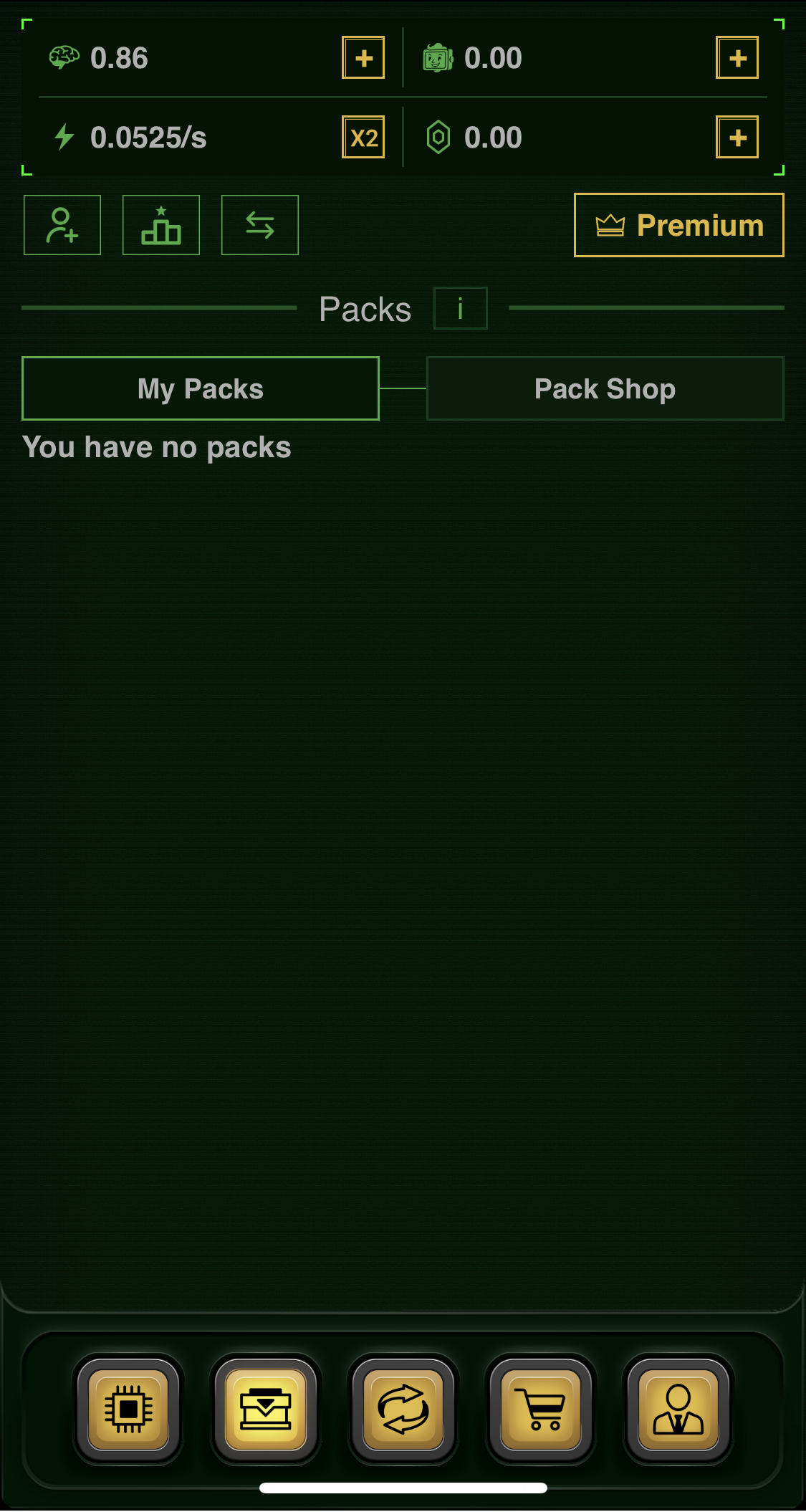Screen dimensions: 806x1512
Task: Open the profile tab in bottom bar
Action: (678, 1409)
